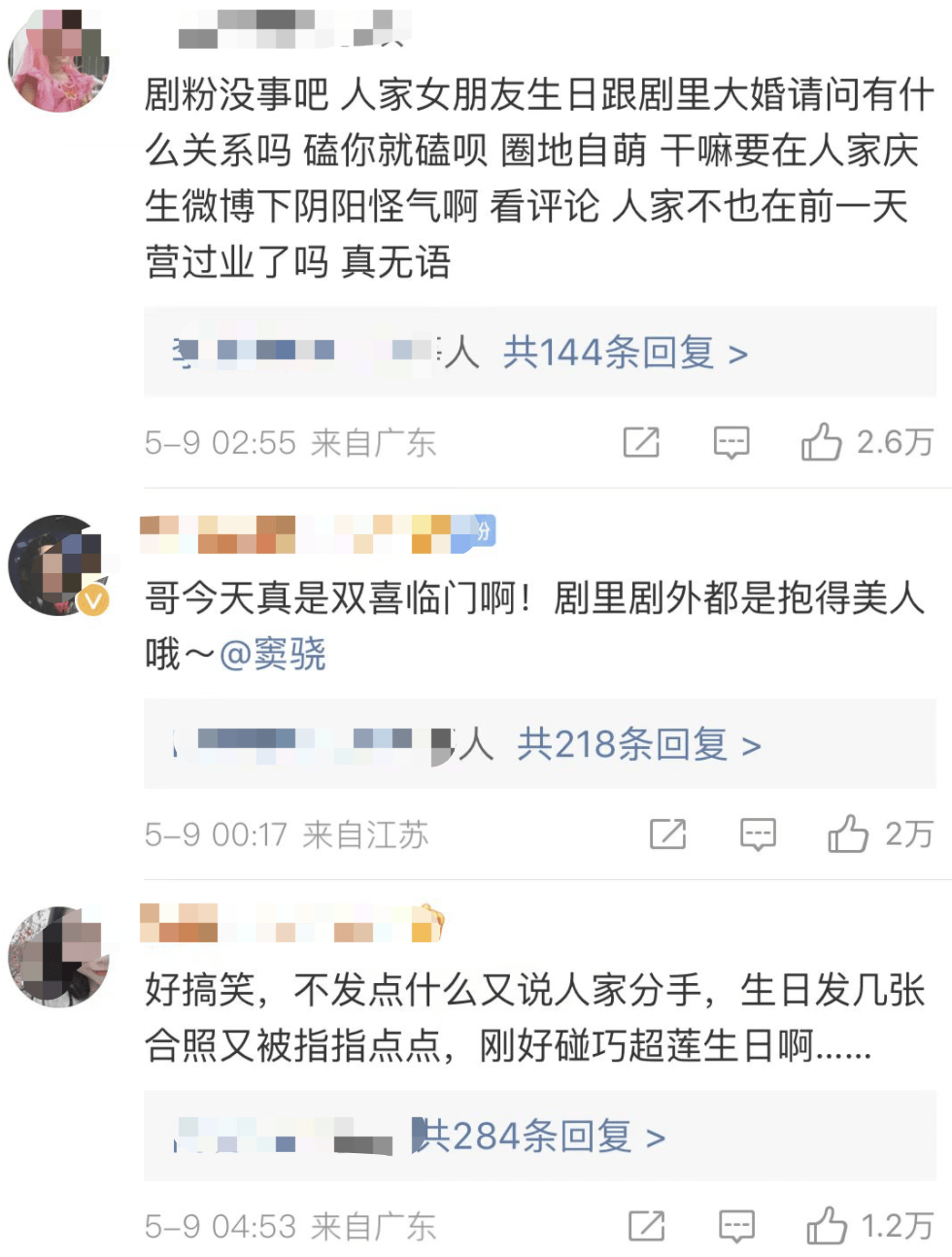
Task: Like the comment with 1.2万 likes
Action: 826,1226
